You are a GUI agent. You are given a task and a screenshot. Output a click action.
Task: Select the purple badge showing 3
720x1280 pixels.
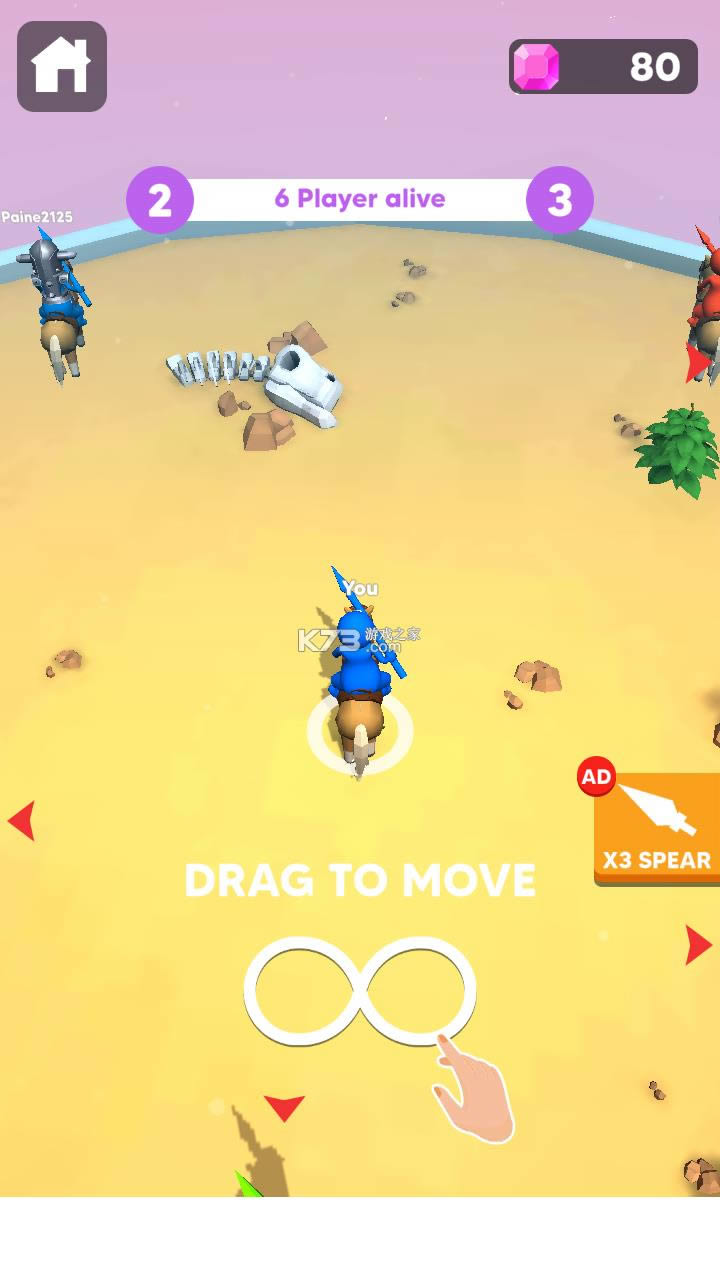pos(559,199)
